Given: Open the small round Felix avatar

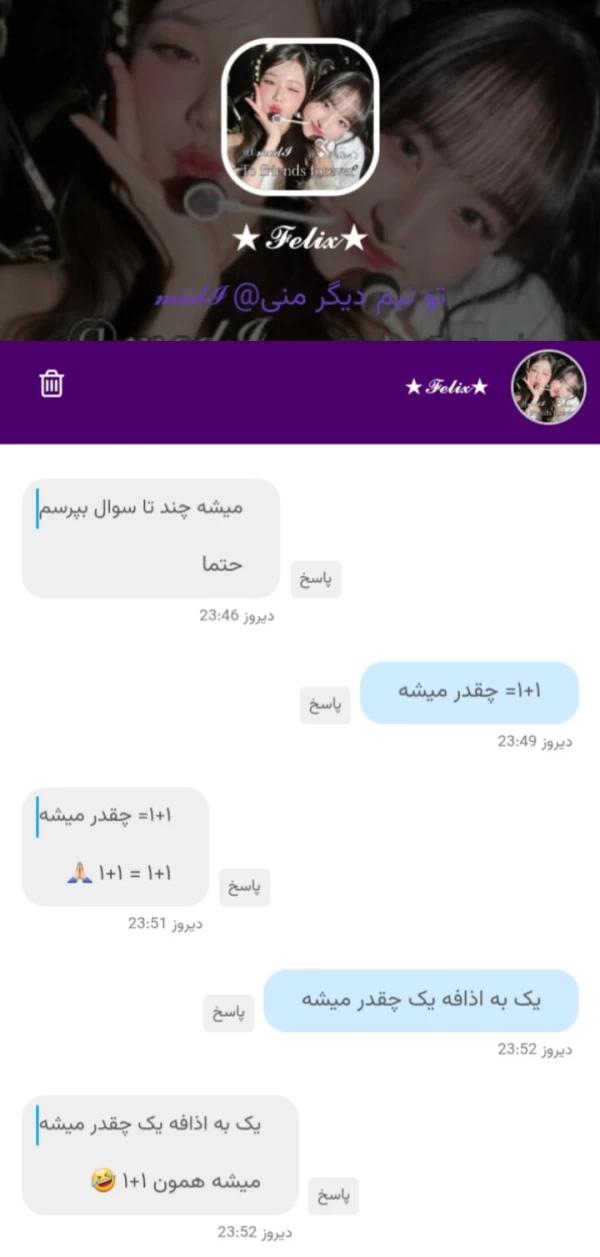Looking at the screenshot, I should click(547, 386).
